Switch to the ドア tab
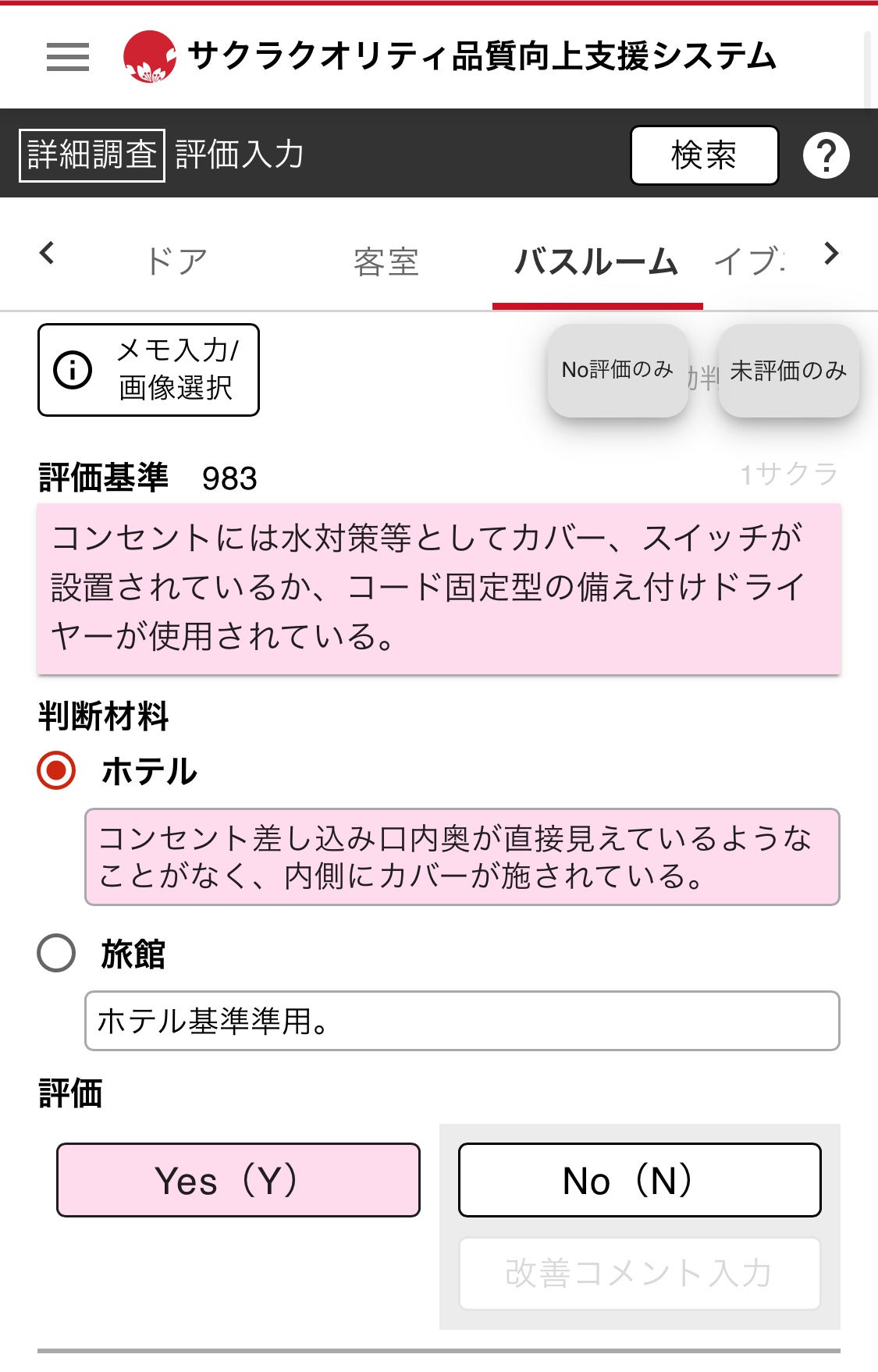This screenshot has height=1372, width=878. (x=177, y=261)
